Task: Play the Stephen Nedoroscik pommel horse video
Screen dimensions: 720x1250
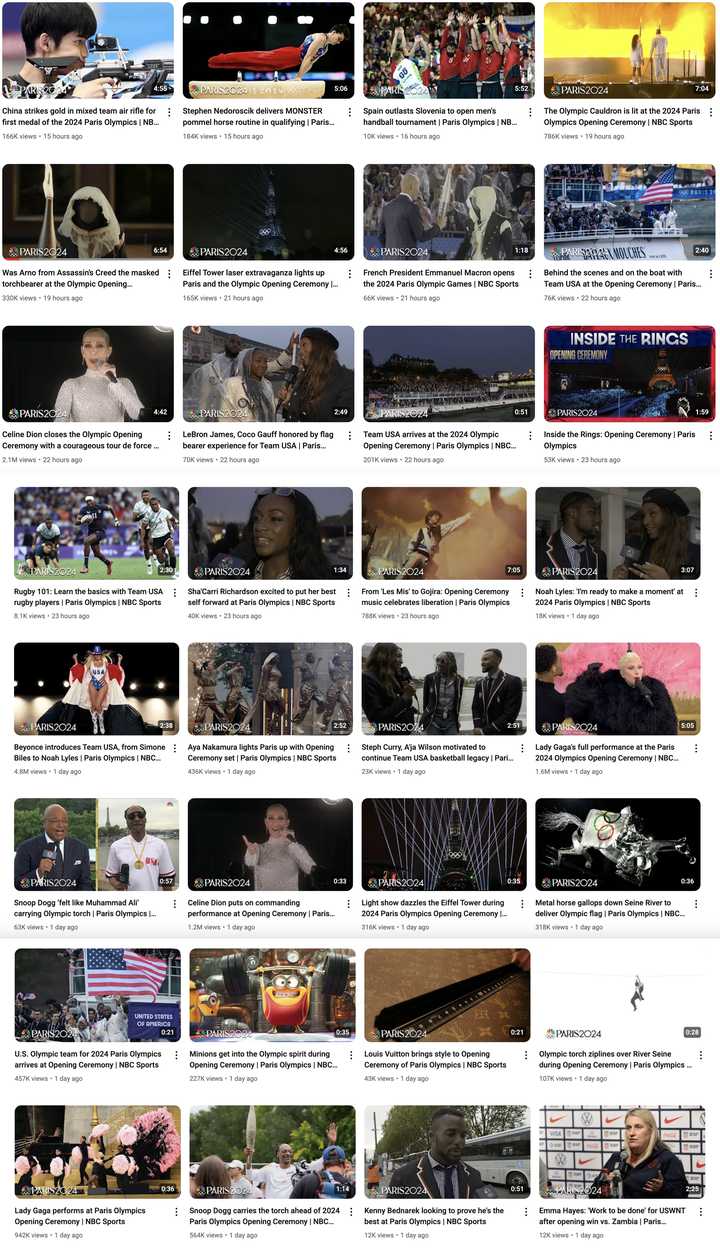Action: [x=268, y=50]
